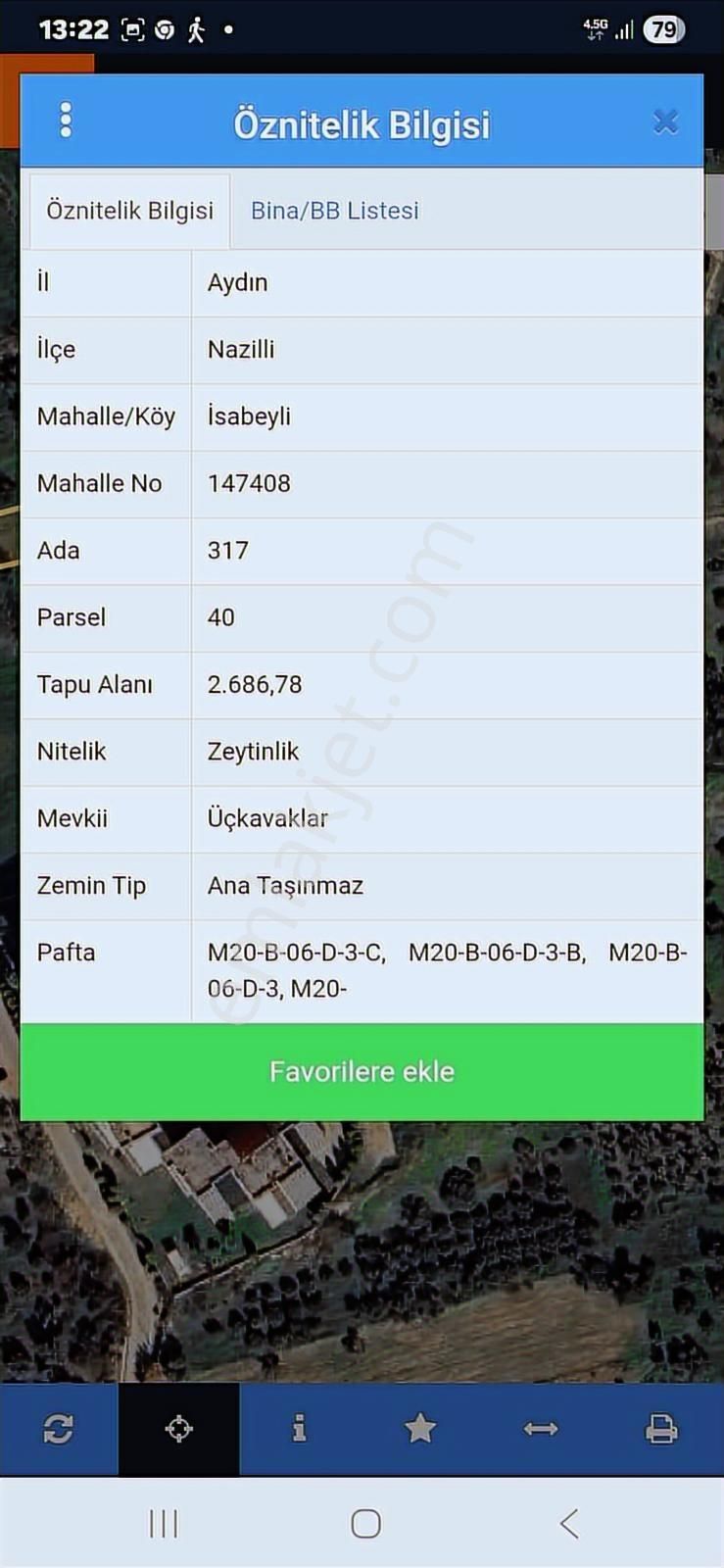Select the horizontal measure arrows icon

[542, 1429]
